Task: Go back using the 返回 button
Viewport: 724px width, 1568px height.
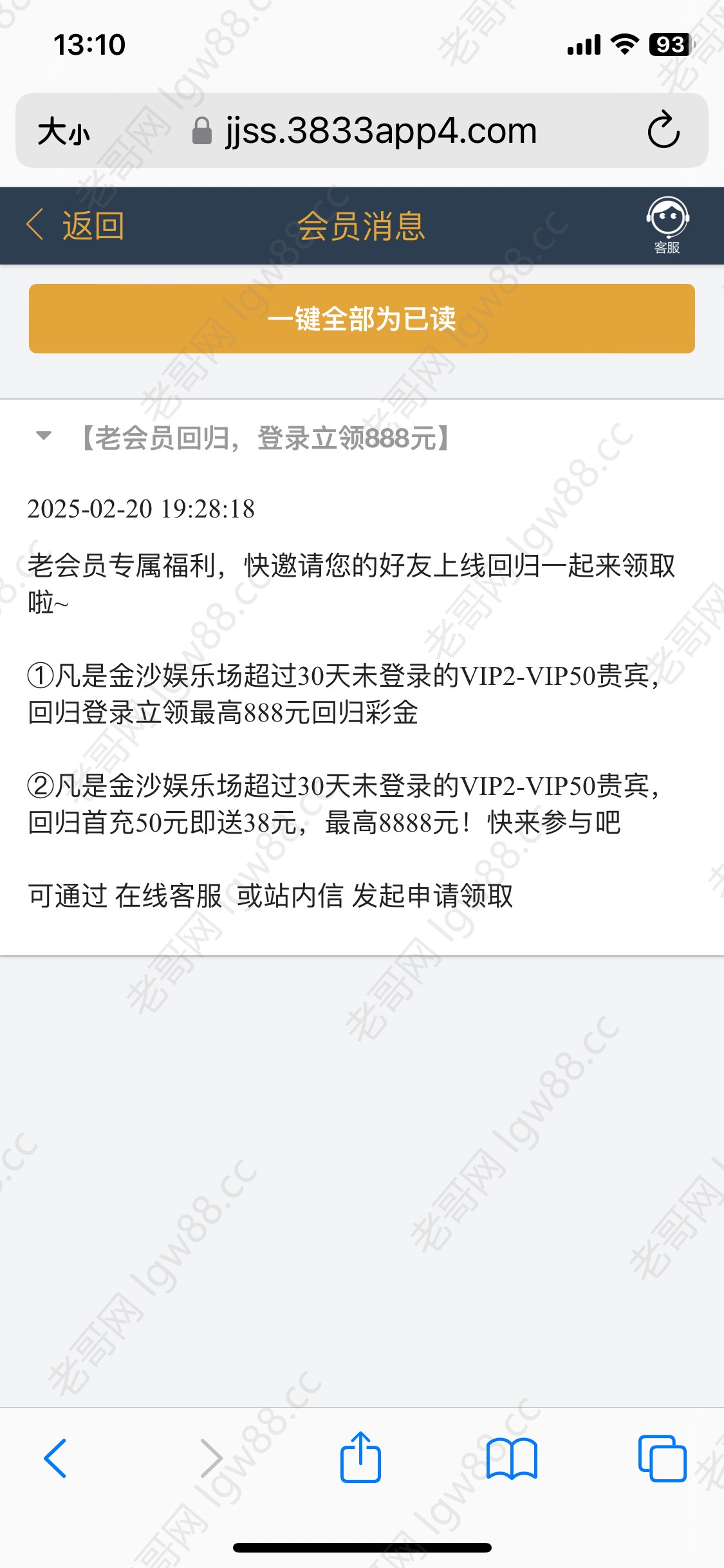Action: (x=75, y=226)
